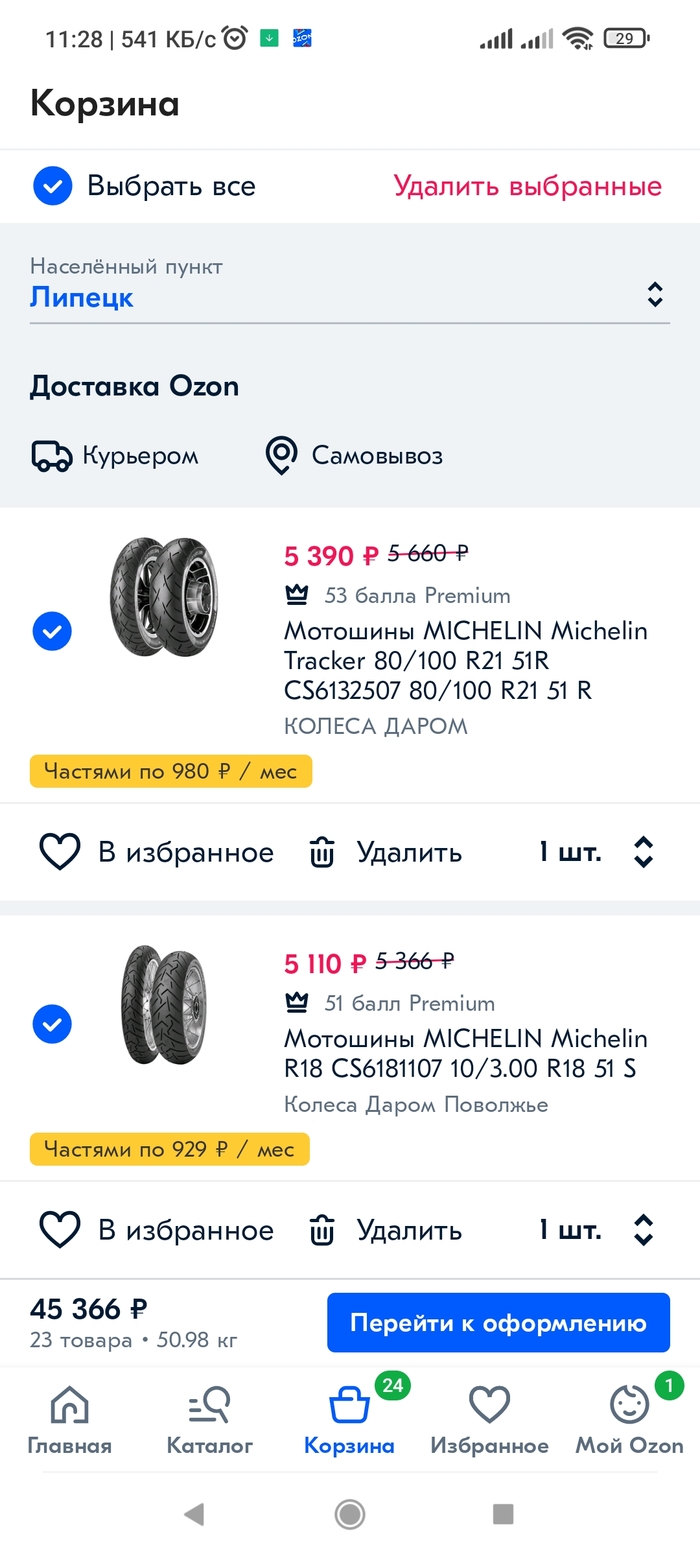
Task: Uncheck the Michelin R18 CS6181107 item
Action: (52, 1024)
